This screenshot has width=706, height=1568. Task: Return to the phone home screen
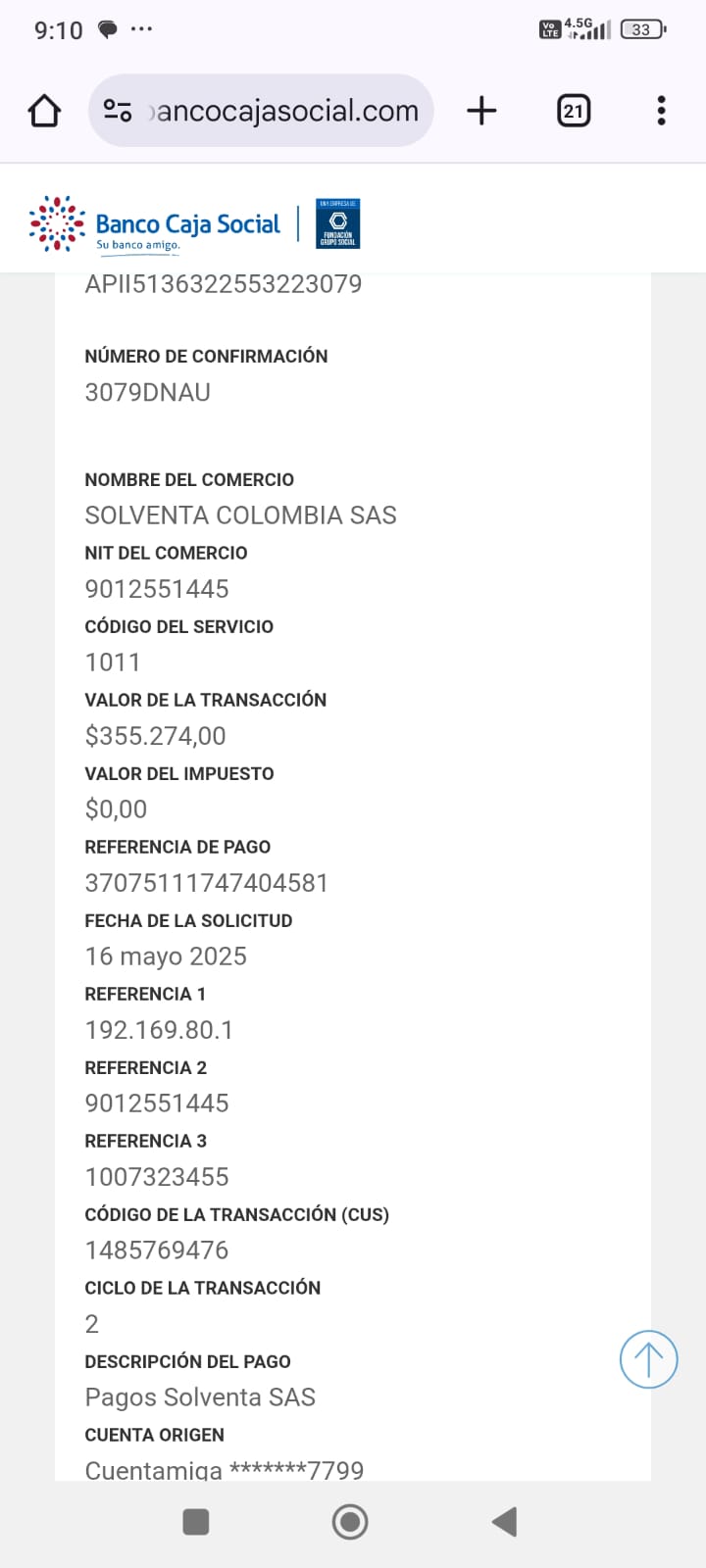tap(350, 1522)
